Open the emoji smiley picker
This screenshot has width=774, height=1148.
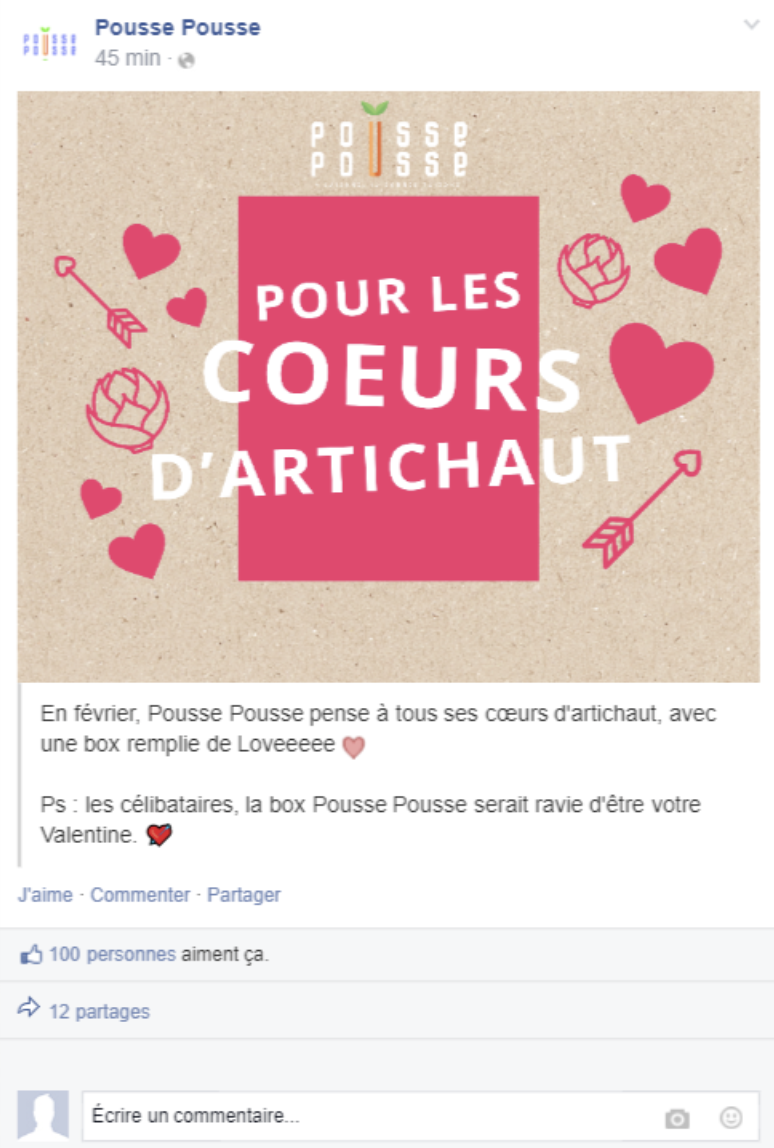tap(731, 1117)
